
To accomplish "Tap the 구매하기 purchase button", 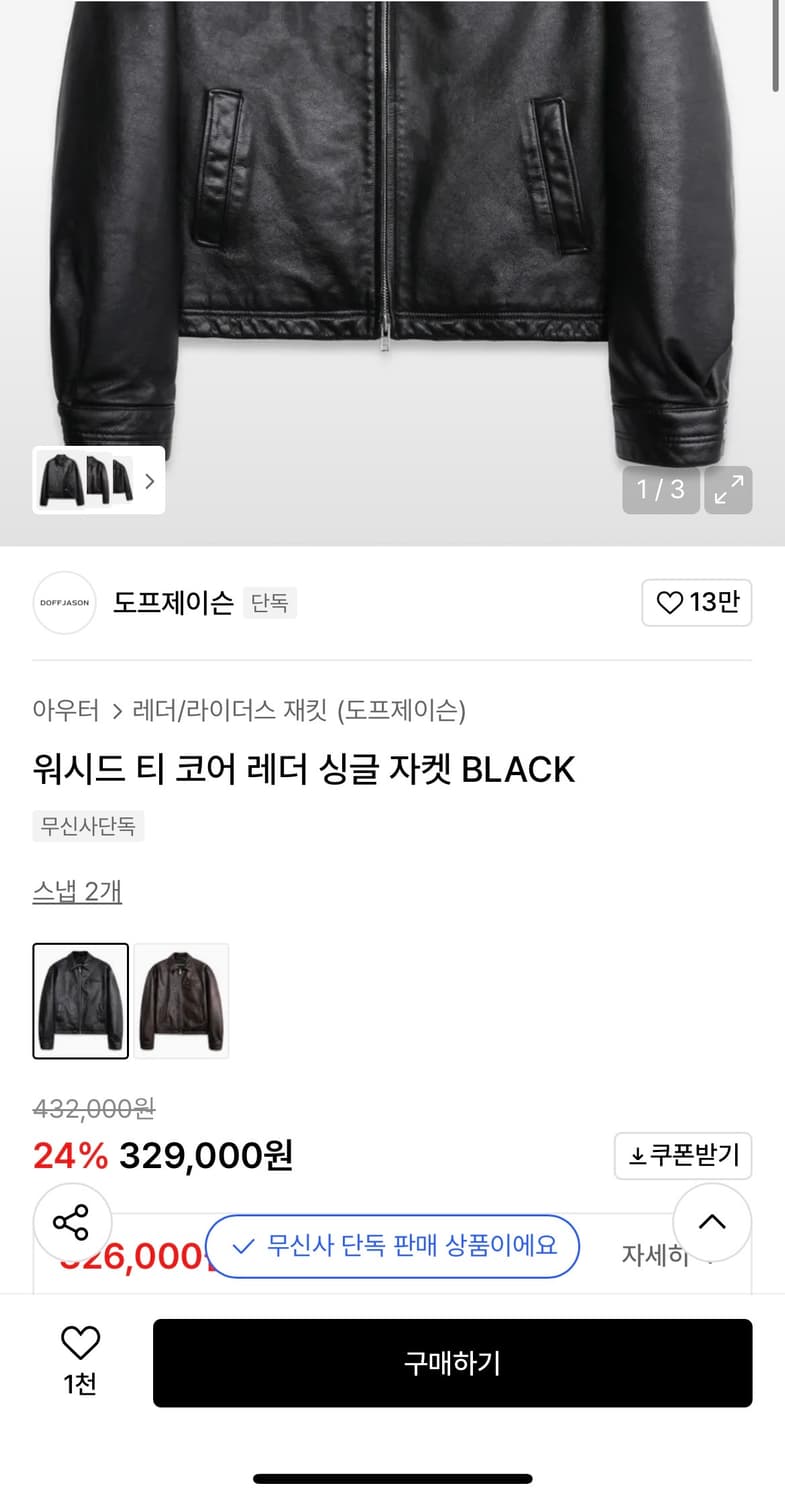I will [x=452, y=1362].
